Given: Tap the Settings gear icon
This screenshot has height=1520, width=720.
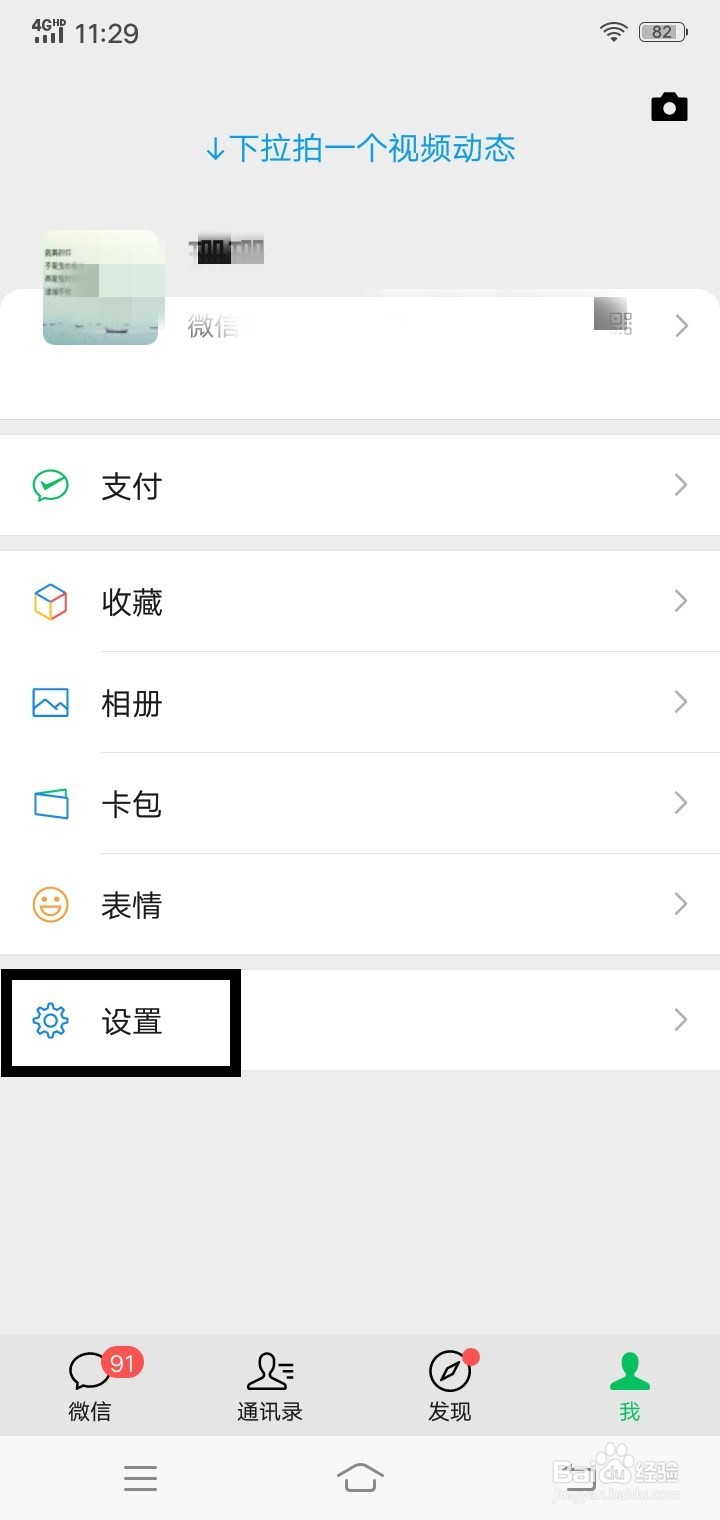Looking at the screenshot, I should pyautogui.click(x=50, y=1020).
